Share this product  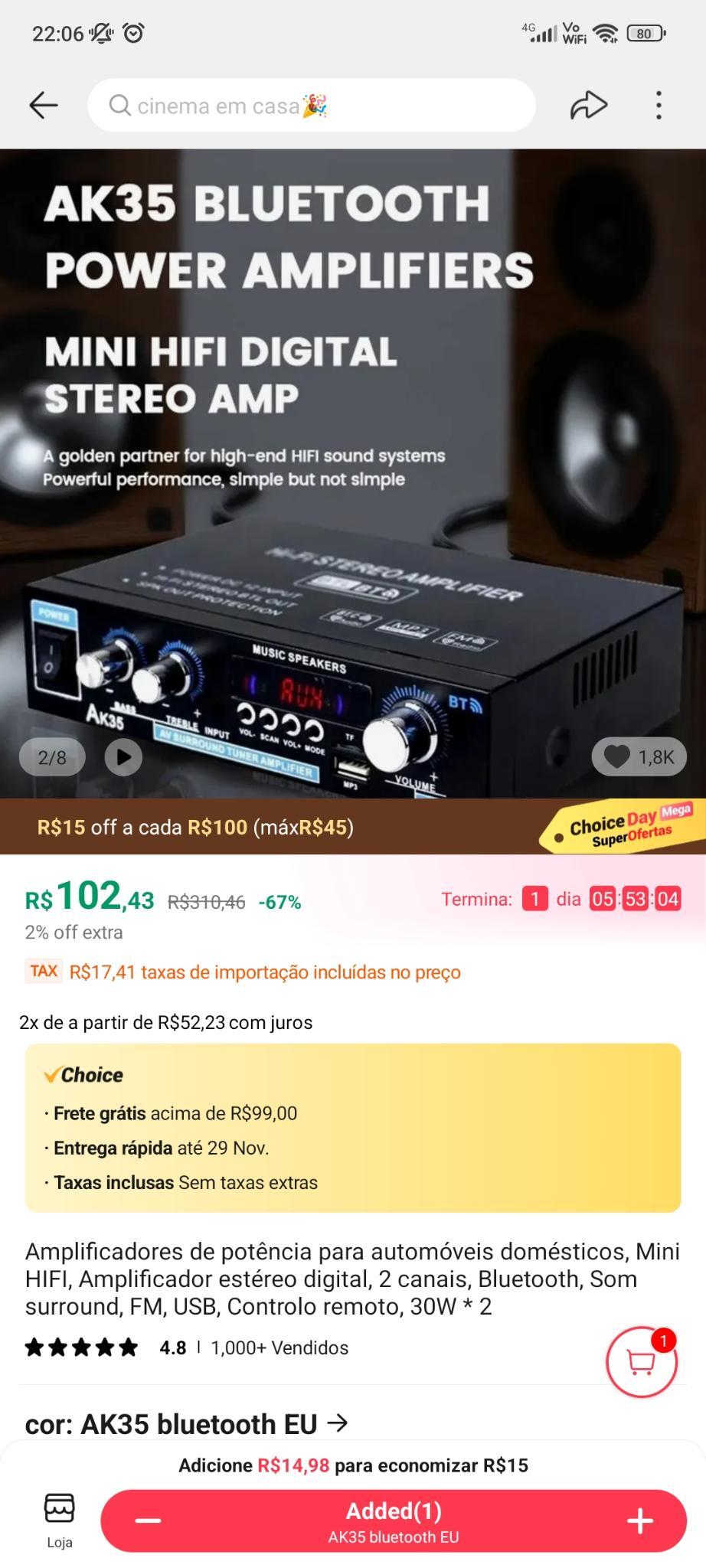(588, 105)
